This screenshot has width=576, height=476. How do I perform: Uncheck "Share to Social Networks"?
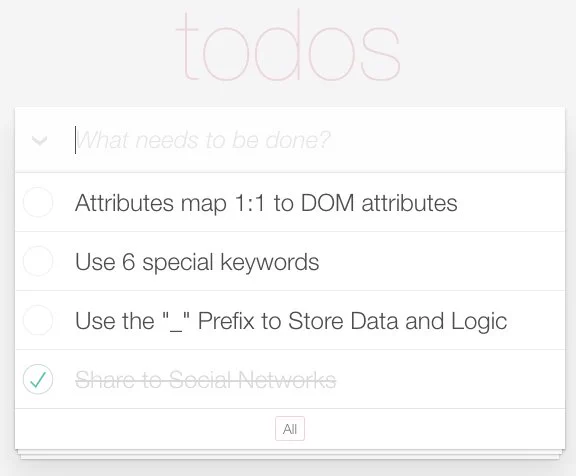click(x=38, y=379)
